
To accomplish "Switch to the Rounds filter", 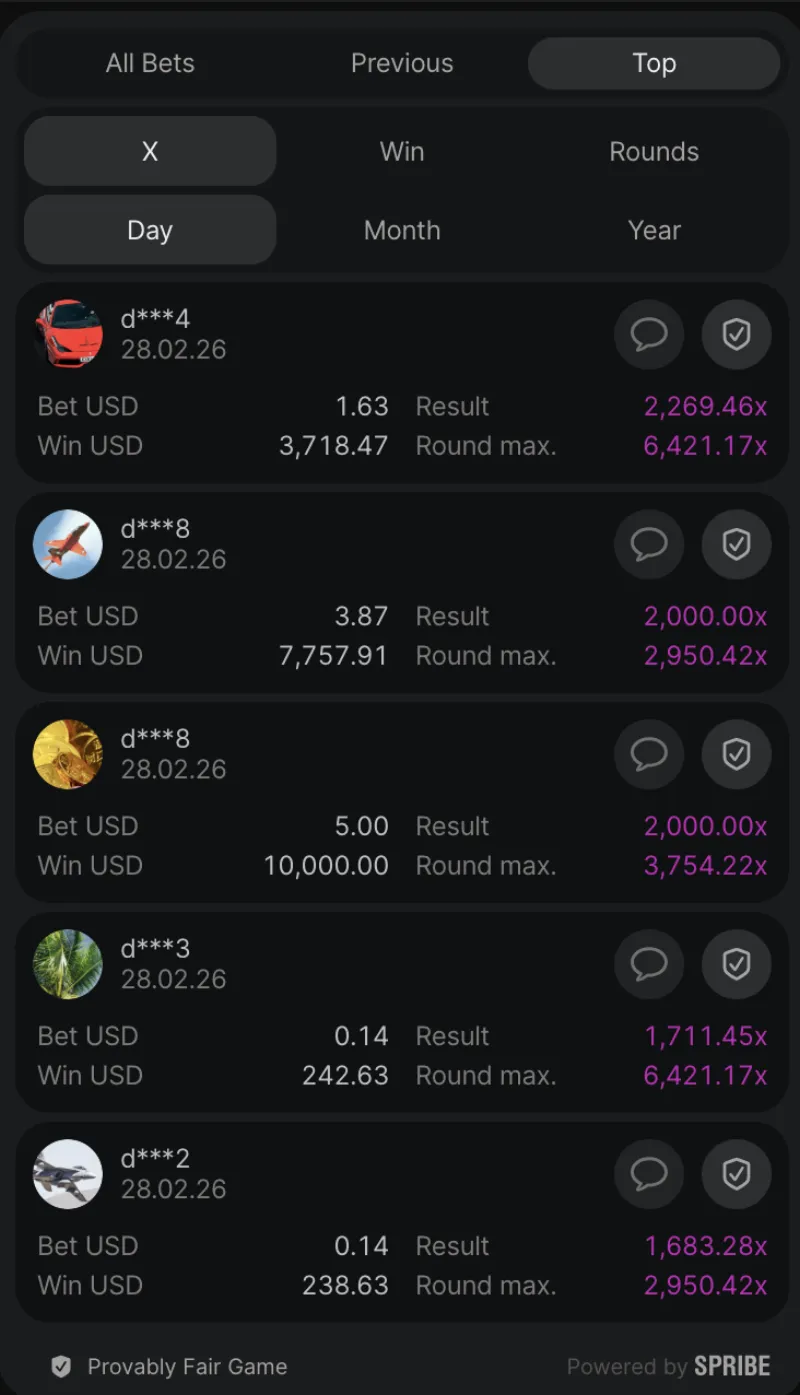I will [x=654, y=152].
